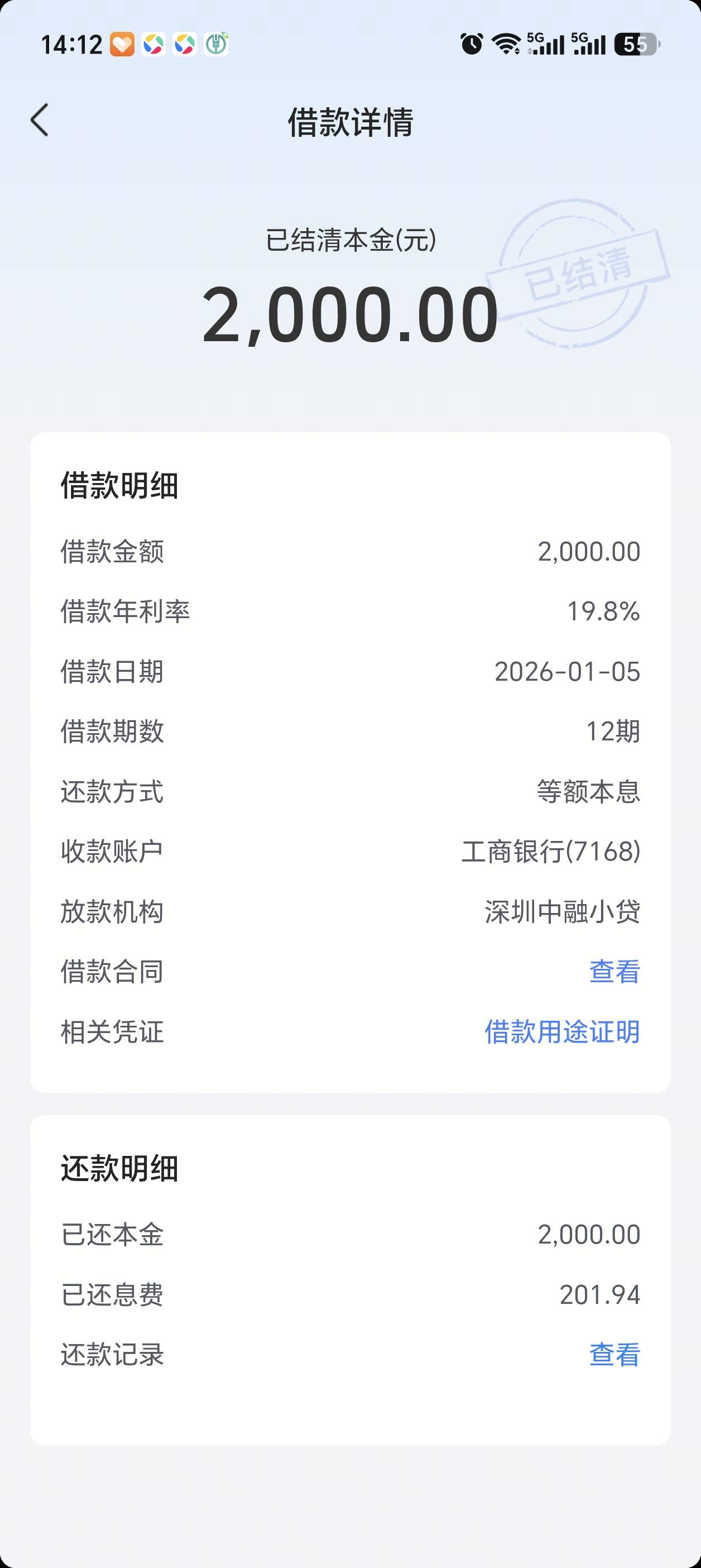View the loan contract (借款合同 查看)
Image resolution: width=701 pixels, height=1568 pixels.
coord(614,972)
